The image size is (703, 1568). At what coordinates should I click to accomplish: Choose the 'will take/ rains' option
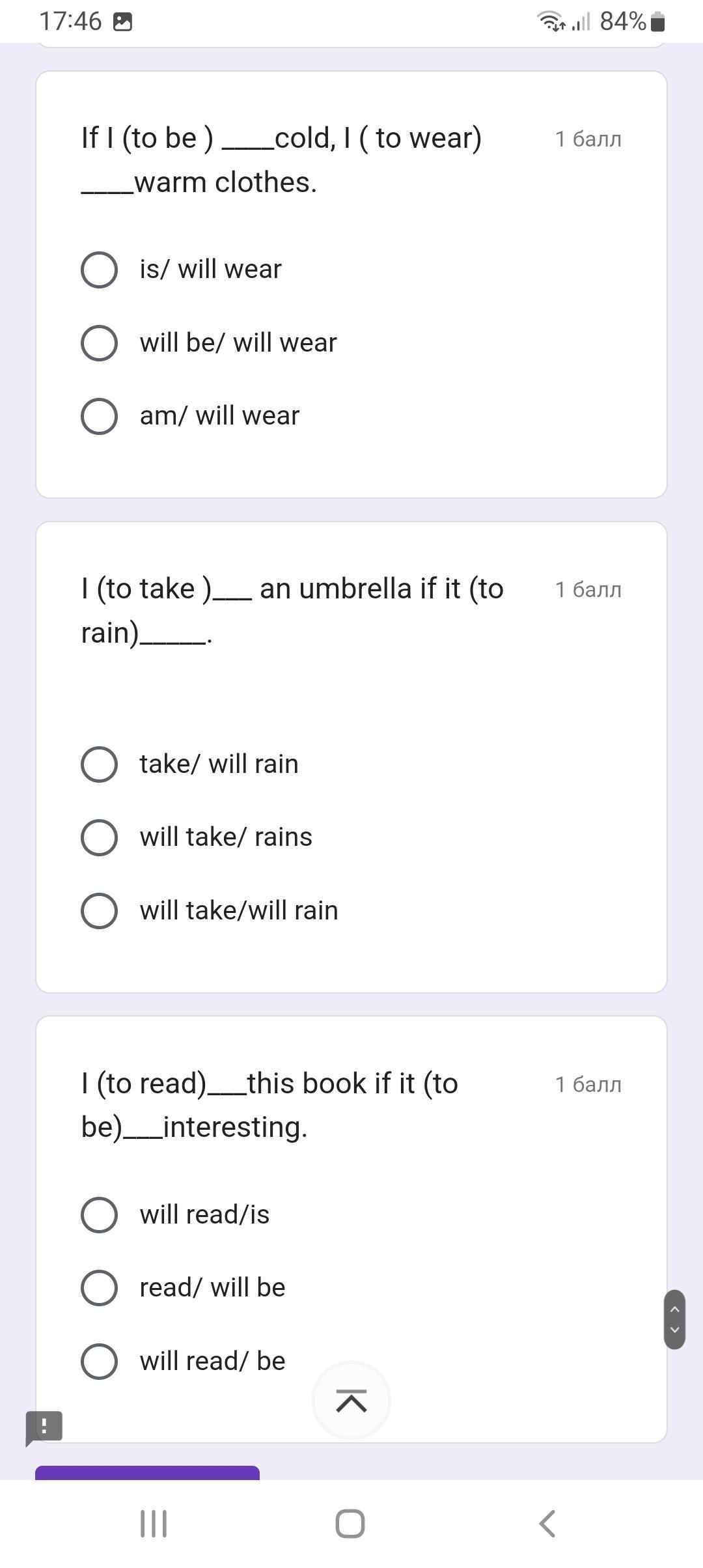tap(100, 837)
